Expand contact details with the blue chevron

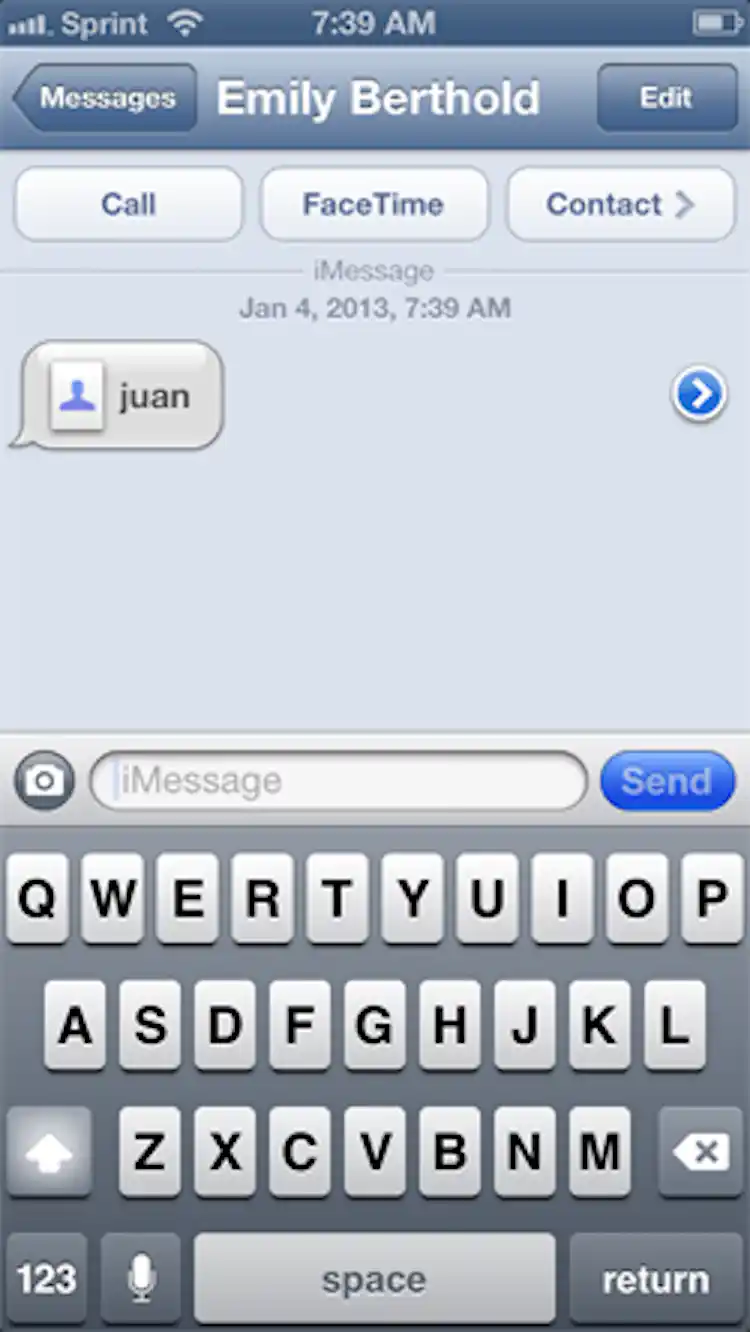[699, 394]
